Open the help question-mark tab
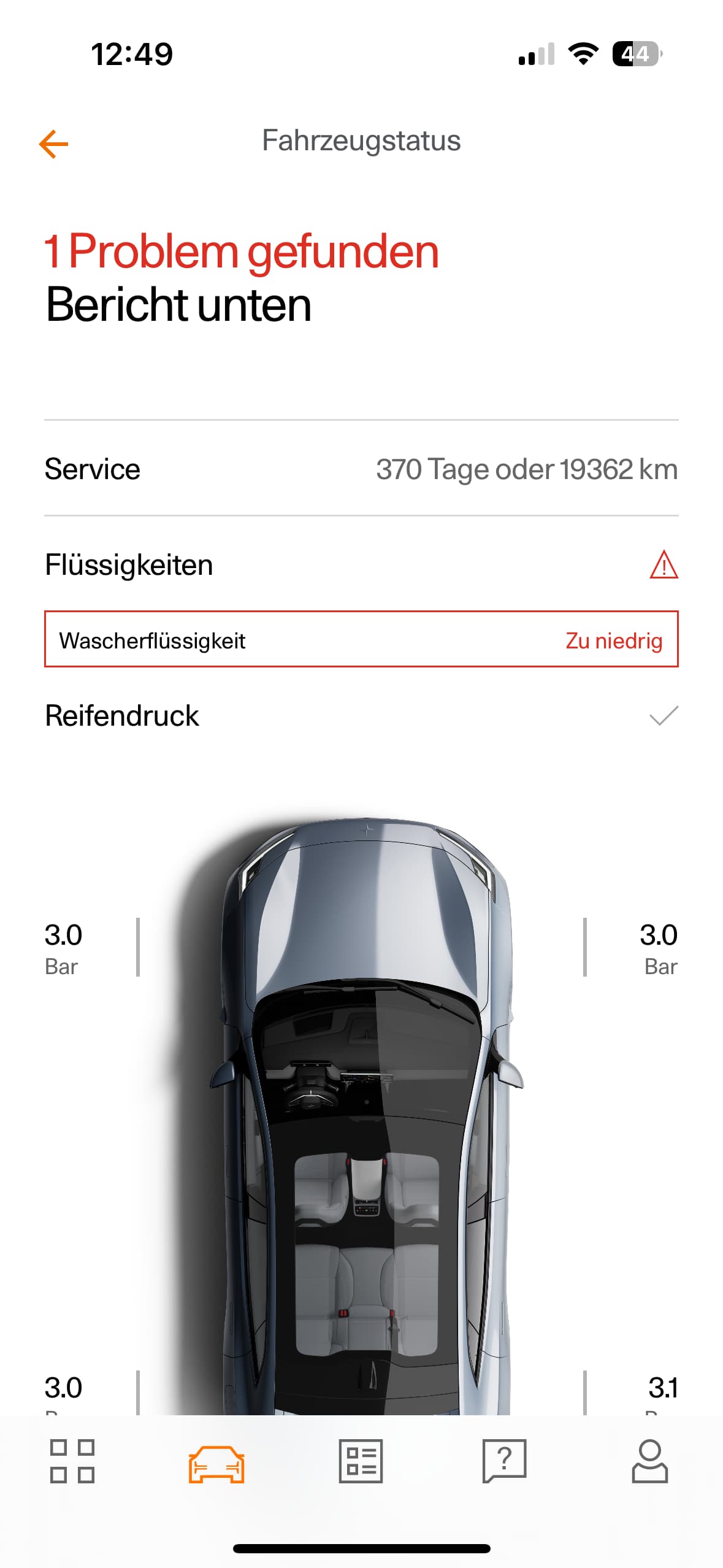This screenshot has width=723, height=1568. pyautogui.click(x=505, y=1461)
